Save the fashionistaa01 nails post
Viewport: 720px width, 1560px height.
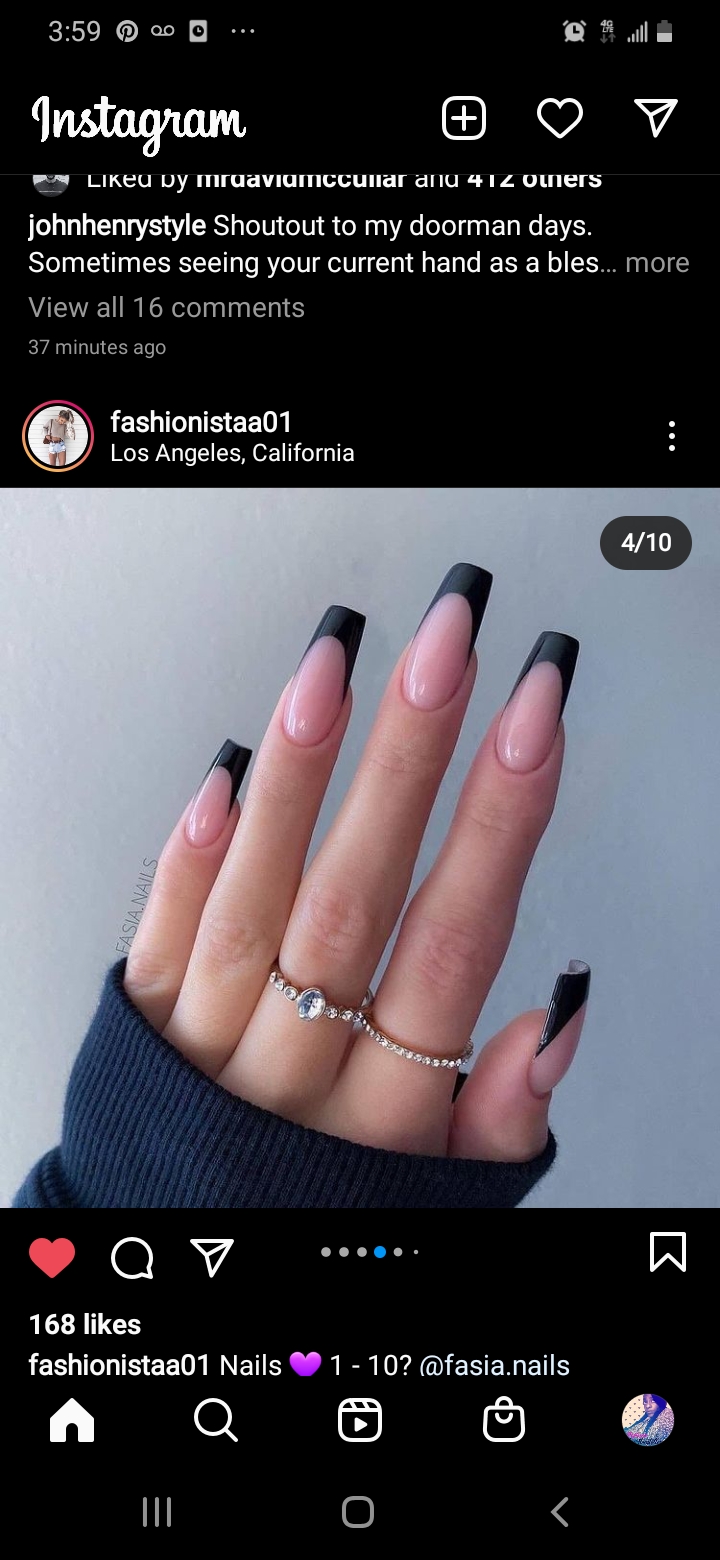(667, 1252)
